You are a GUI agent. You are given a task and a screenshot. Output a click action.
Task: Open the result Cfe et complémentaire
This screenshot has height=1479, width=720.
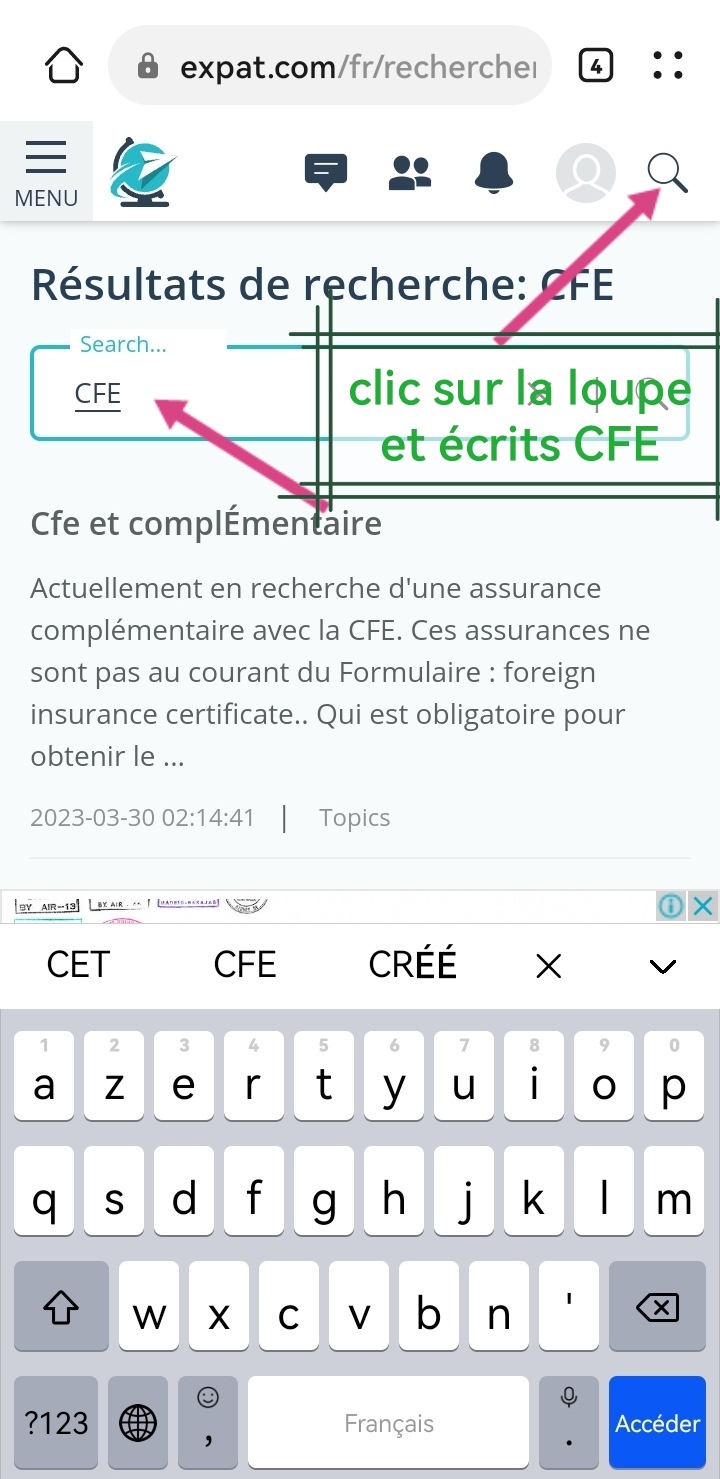click(206, 523)
